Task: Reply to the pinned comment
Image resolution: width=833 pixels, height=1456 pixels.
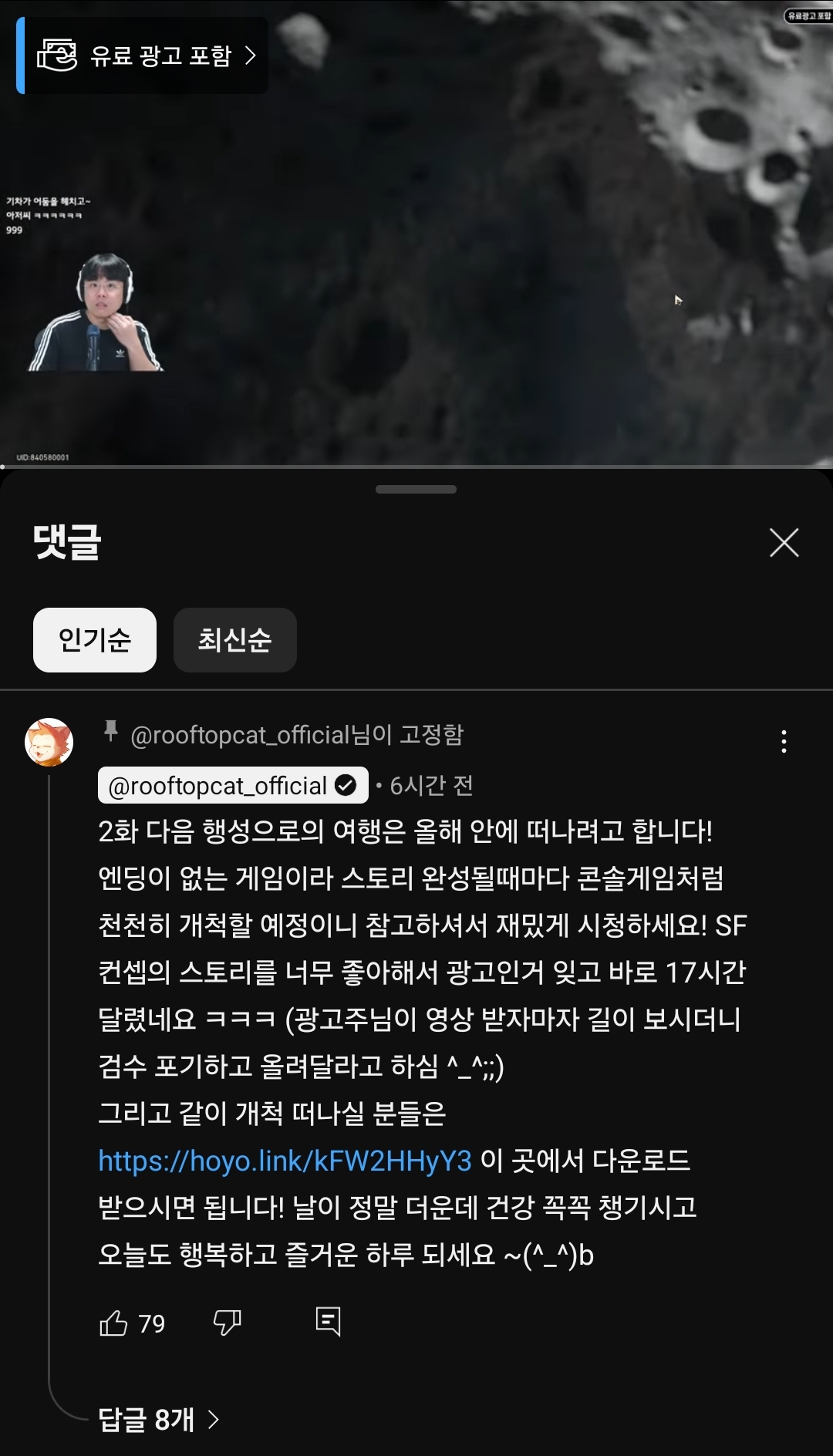Action: 328,1322
